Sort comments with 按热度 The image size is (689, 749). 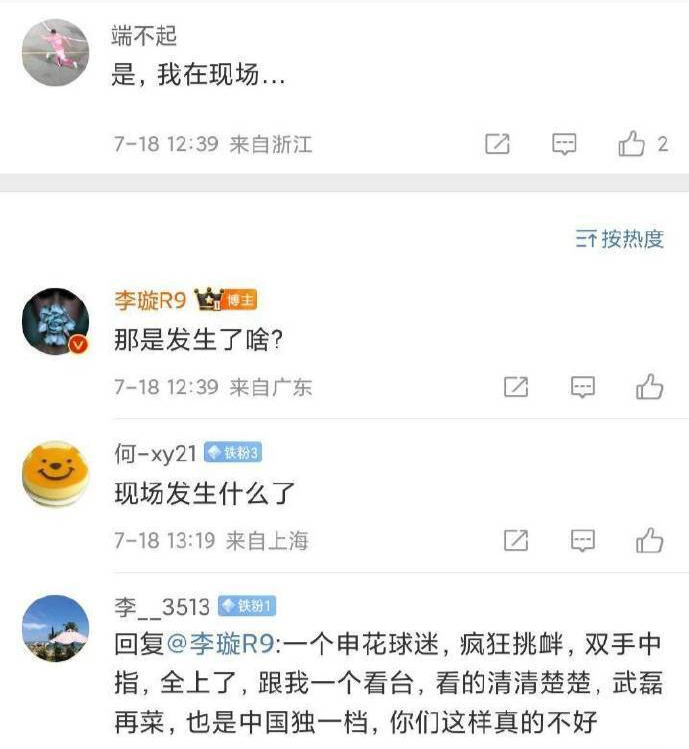click(620, 239)
